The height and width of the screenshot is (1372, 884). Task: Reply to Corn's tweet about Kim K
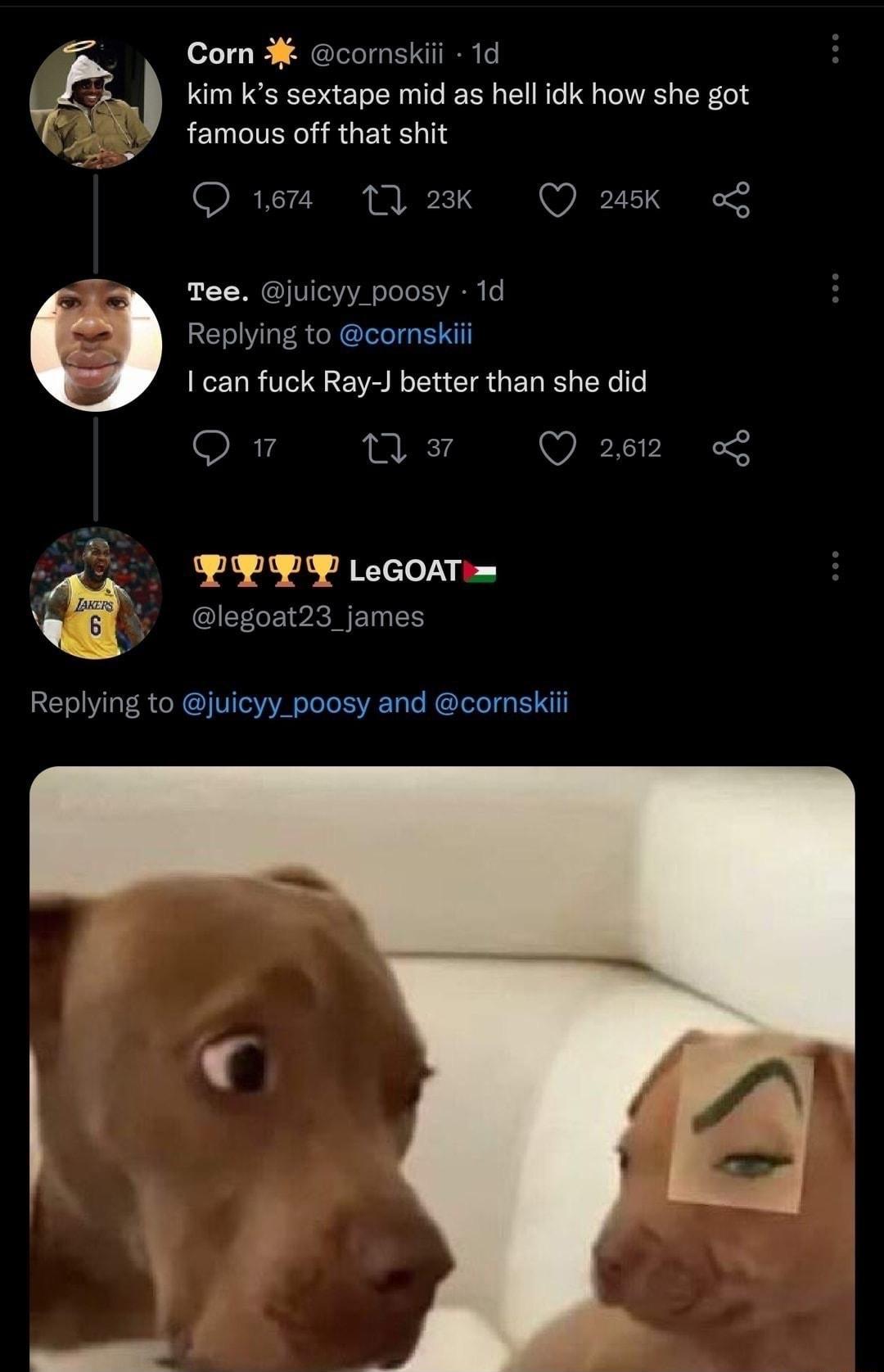click(x=216, y=199)
